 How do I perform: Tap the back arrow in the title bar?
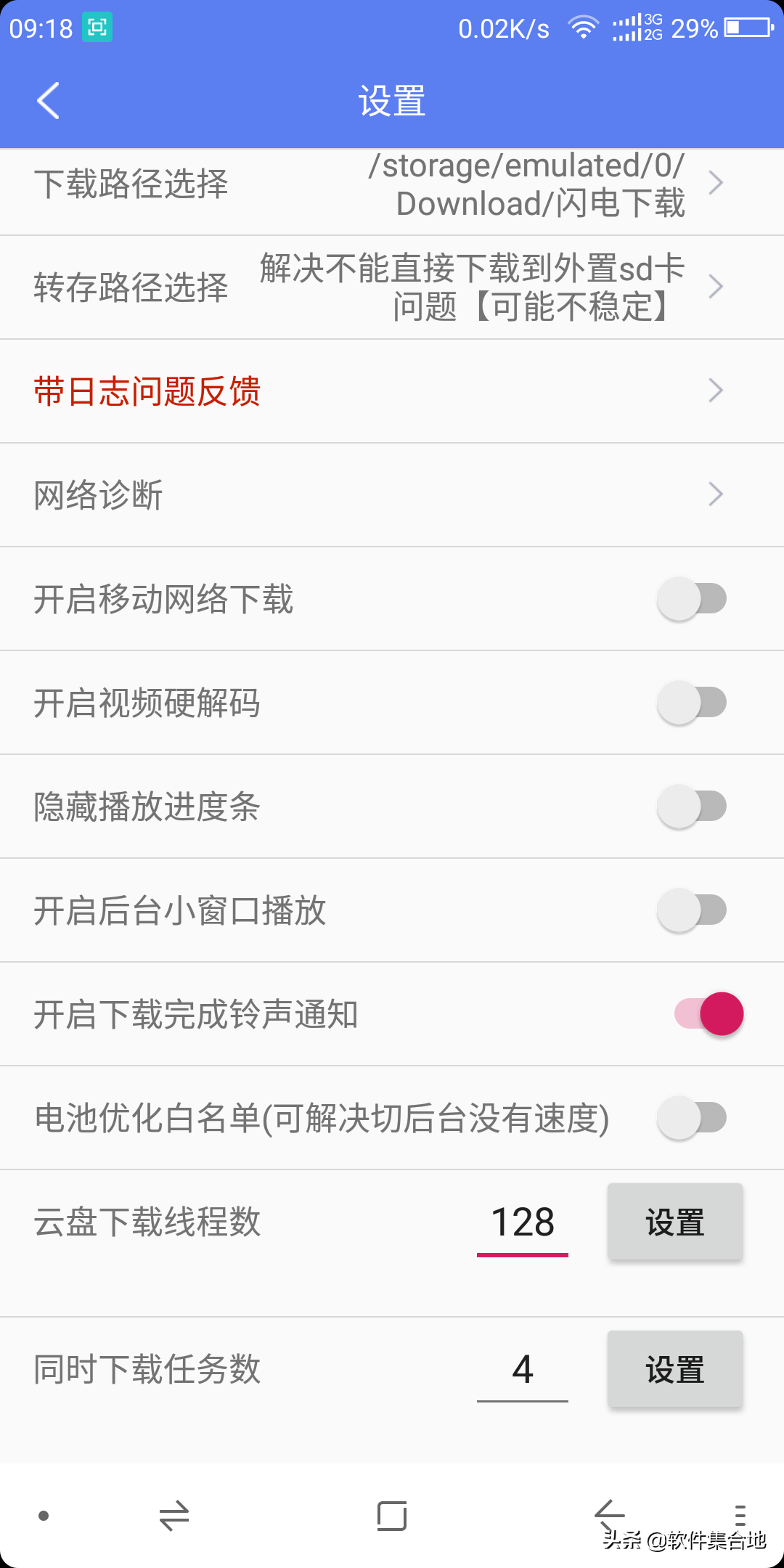tap(48, 102)
